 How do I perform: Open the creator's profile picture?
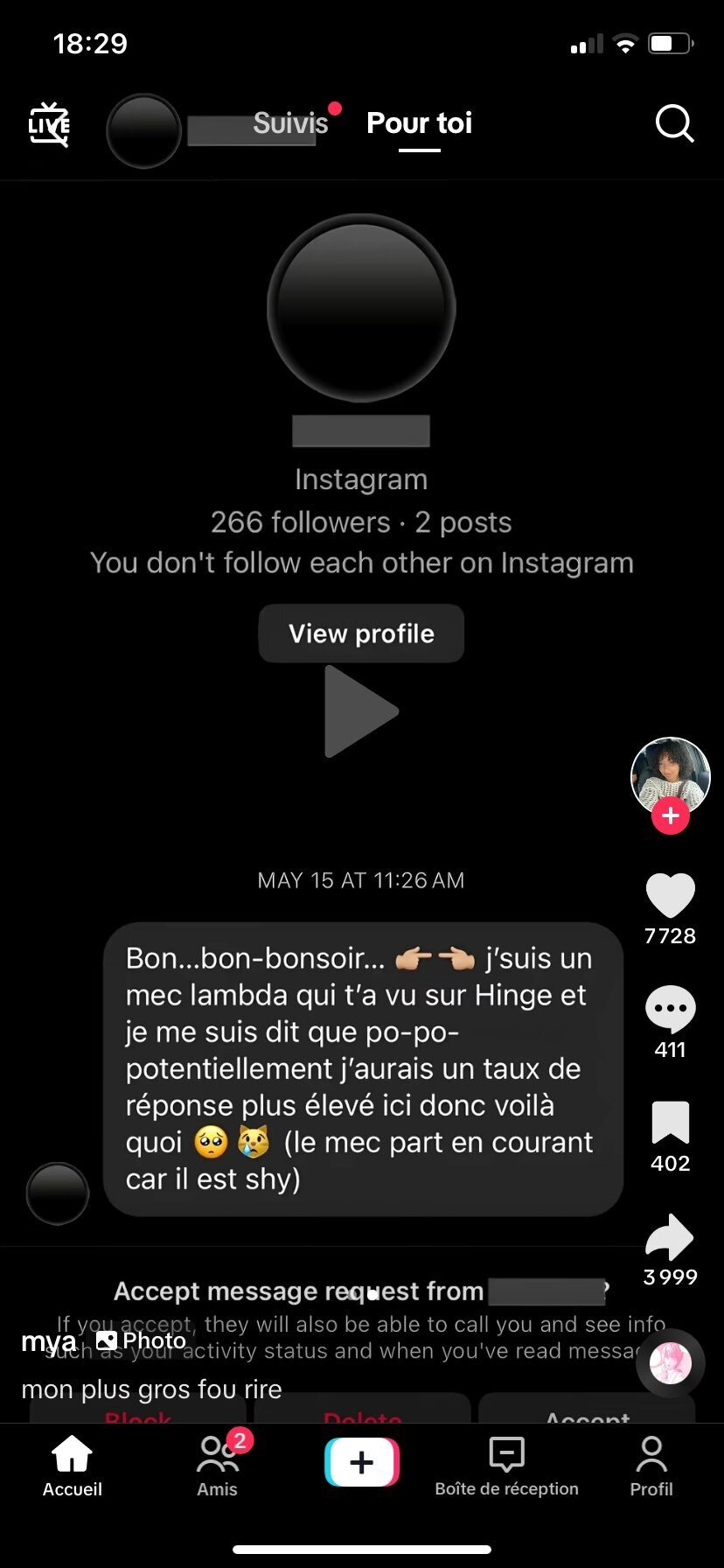pos(670,775)
